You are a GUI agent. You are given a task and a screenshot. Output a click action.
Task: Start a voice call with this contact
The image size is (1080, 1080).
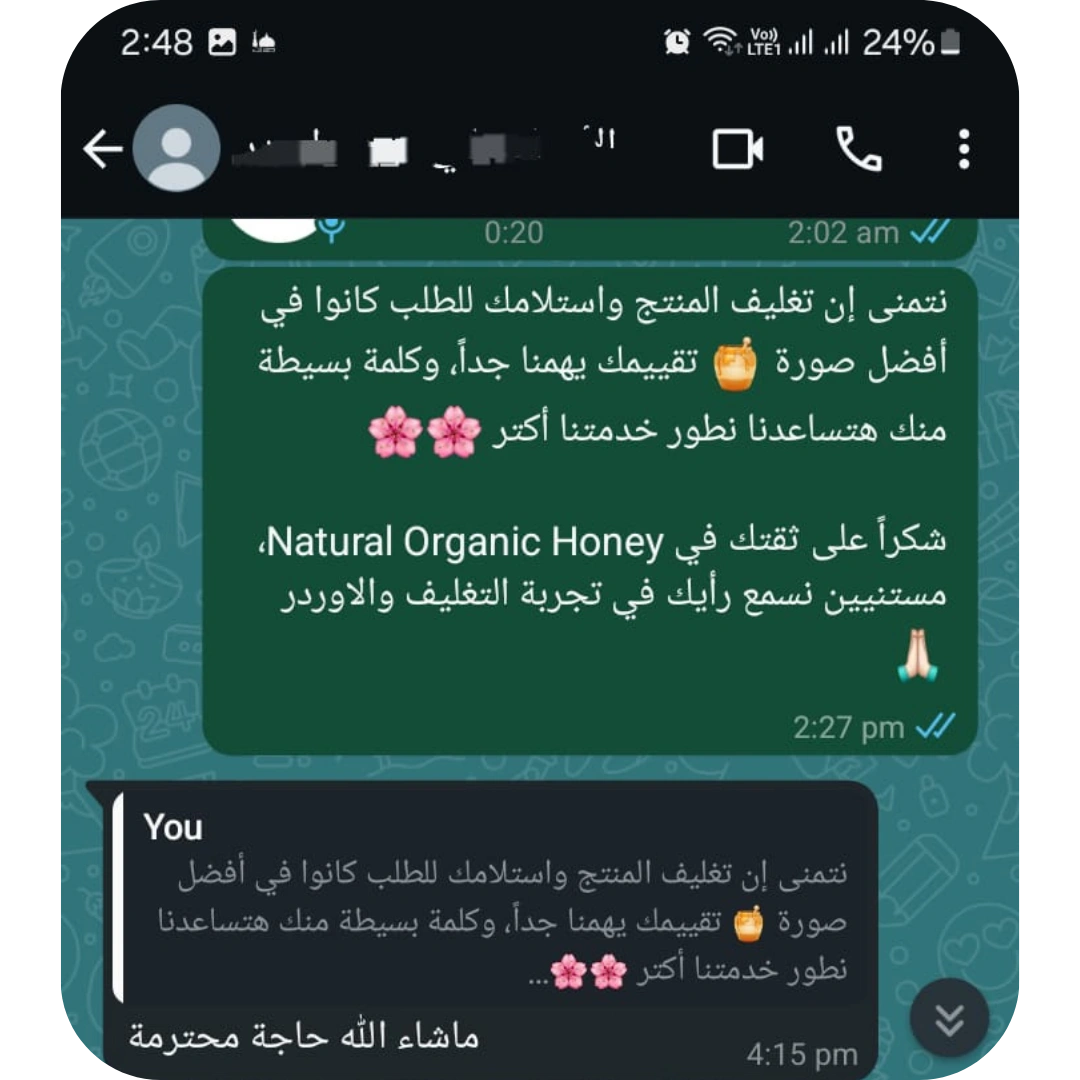[858, 150]
